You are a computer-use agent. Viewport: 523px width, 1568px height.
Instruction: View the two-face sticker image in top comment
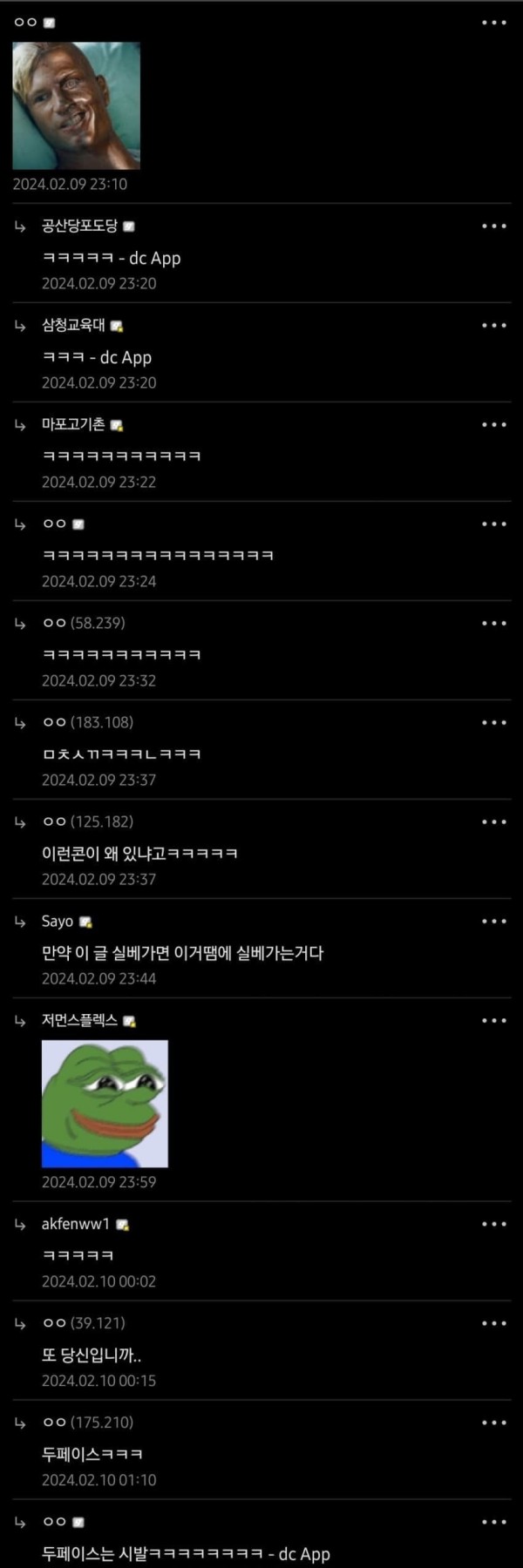coord(76,105)
